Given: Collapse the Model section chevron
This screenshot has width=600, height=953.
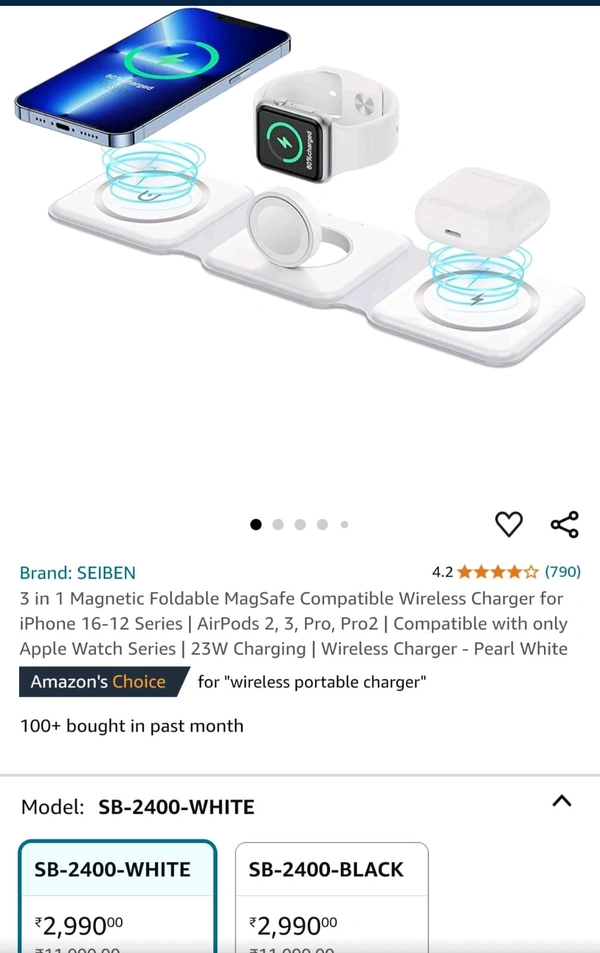Looking at the screenshot, I should point(562,801).
